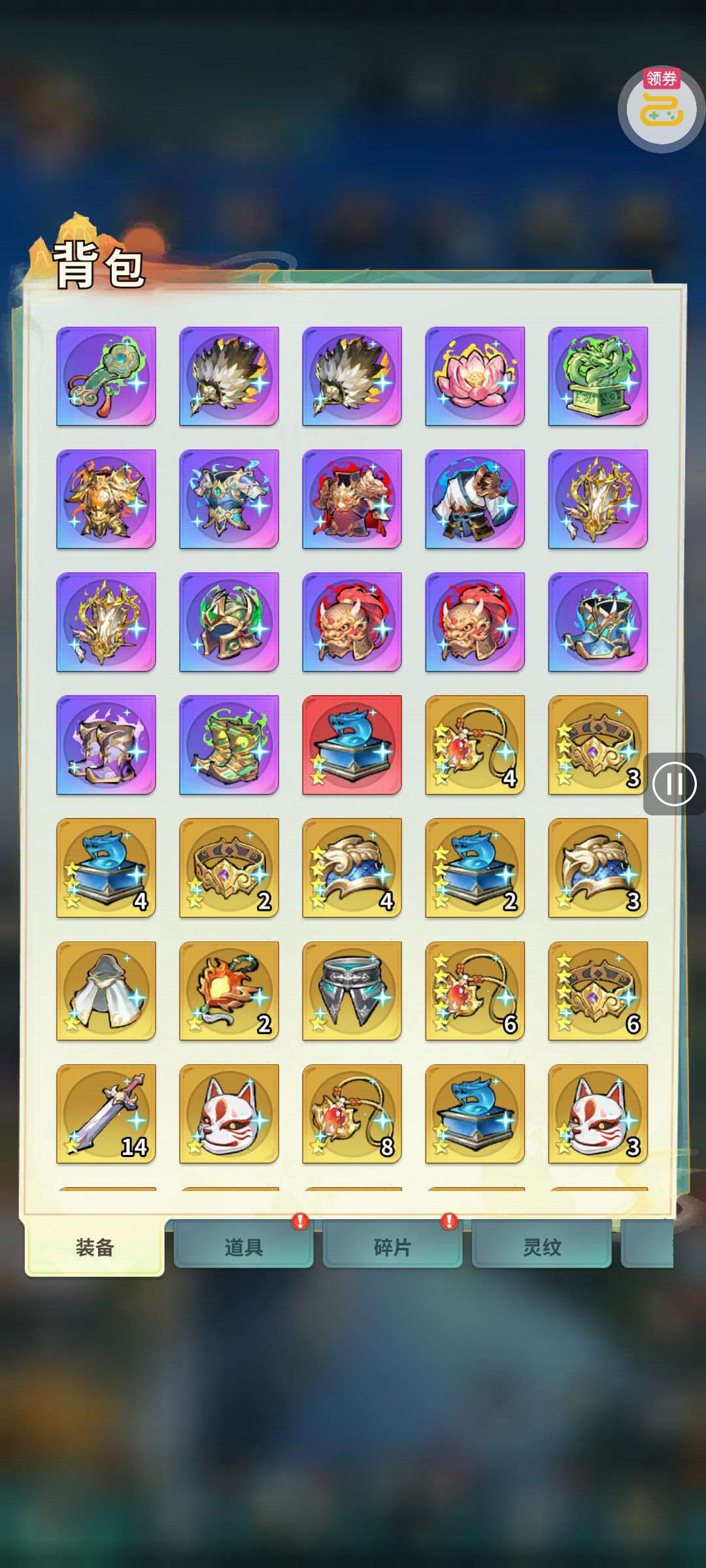The width and height of the screenshot is (706, 1568).
Task: Select the purple boots equipment item
Action: [107, 745]
